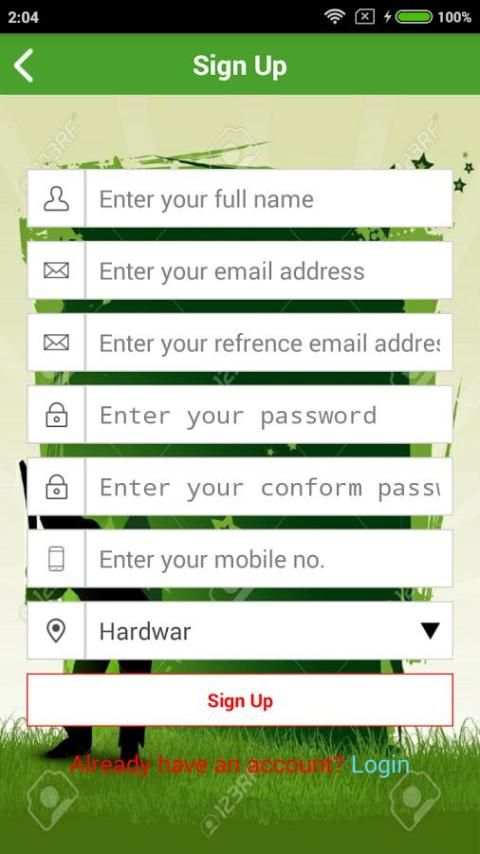
Task: Go back using the header arrow
Action: pyautogui.click(x=23, y=65)
